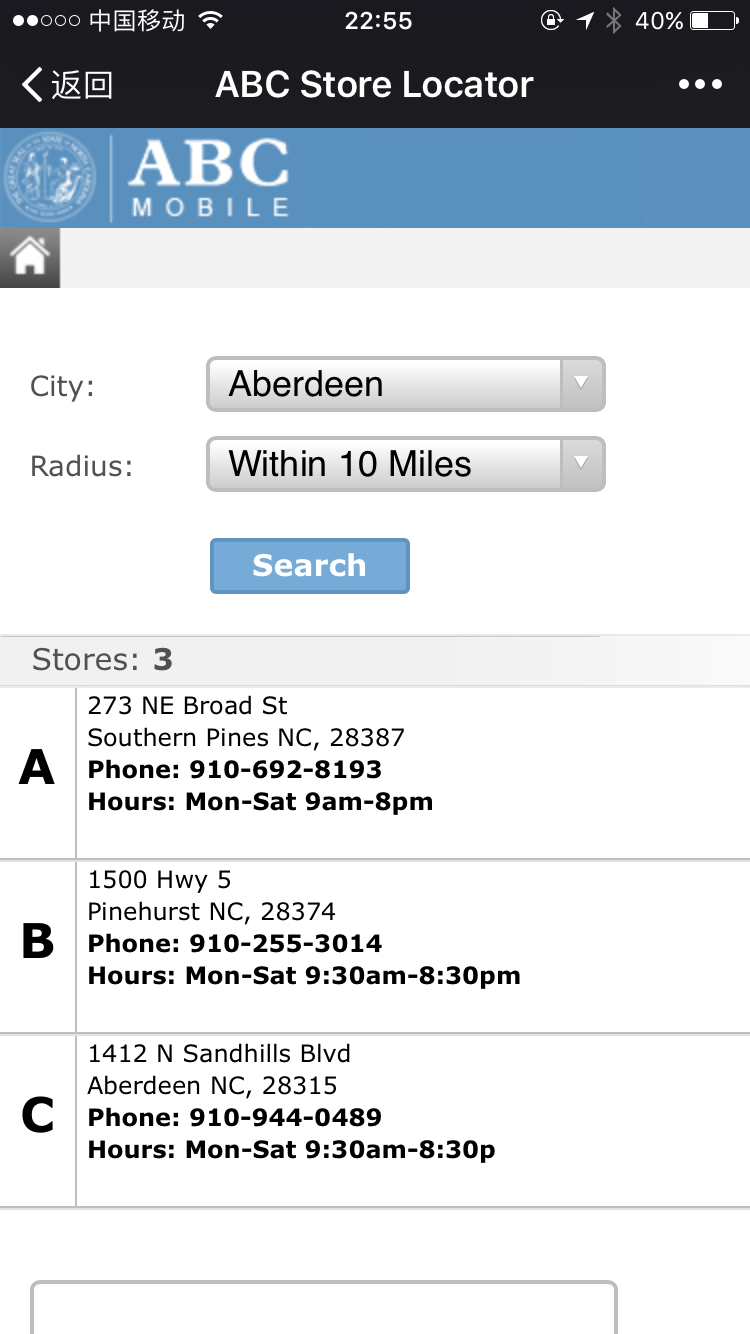Open the three-dot overflow menu
Image resolution: width=750 pixels, height=1334 pixels.
[700, 85]
